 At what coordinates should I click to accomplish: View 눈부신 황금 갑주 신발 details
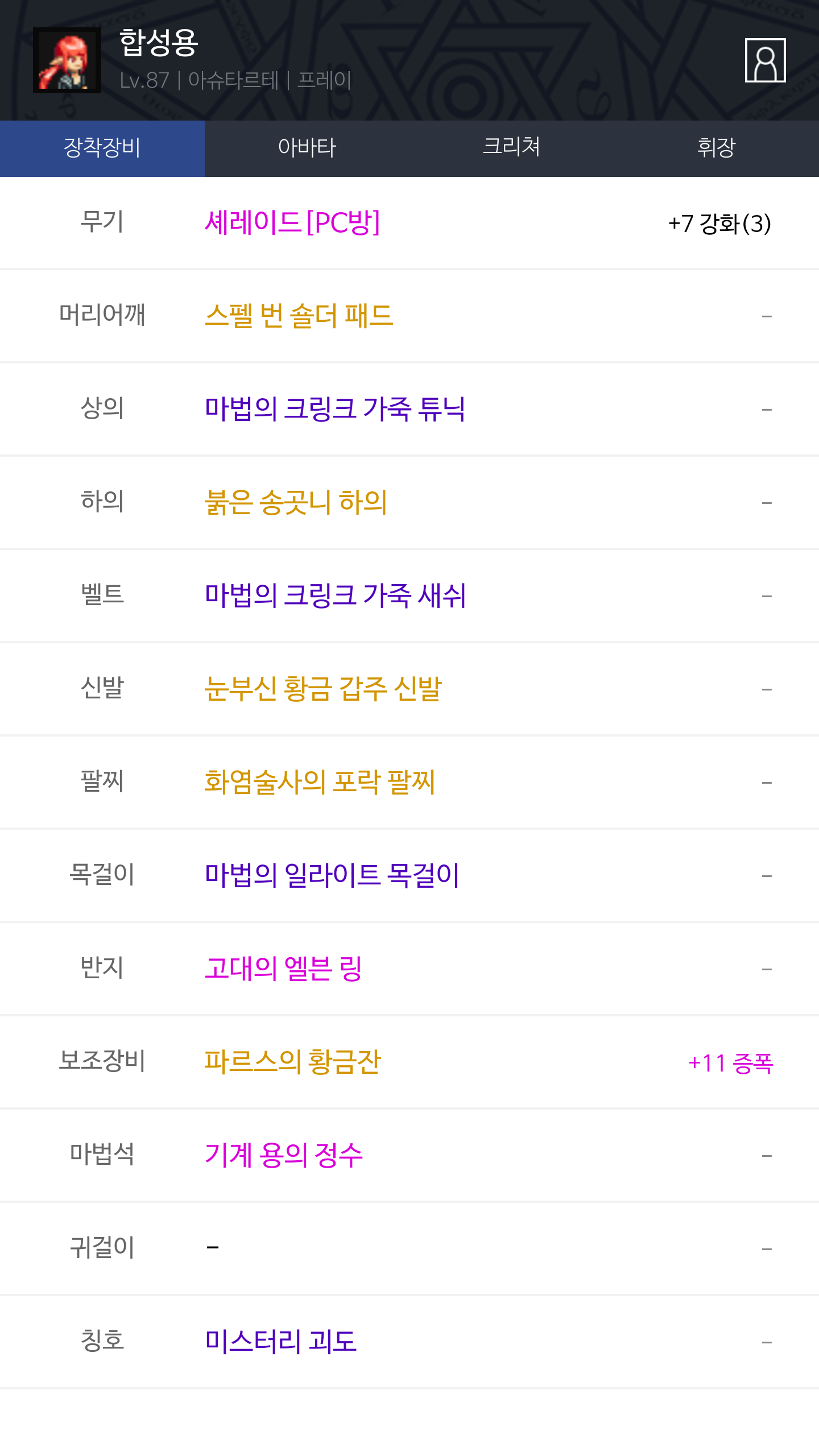click(x=323, y=689)
